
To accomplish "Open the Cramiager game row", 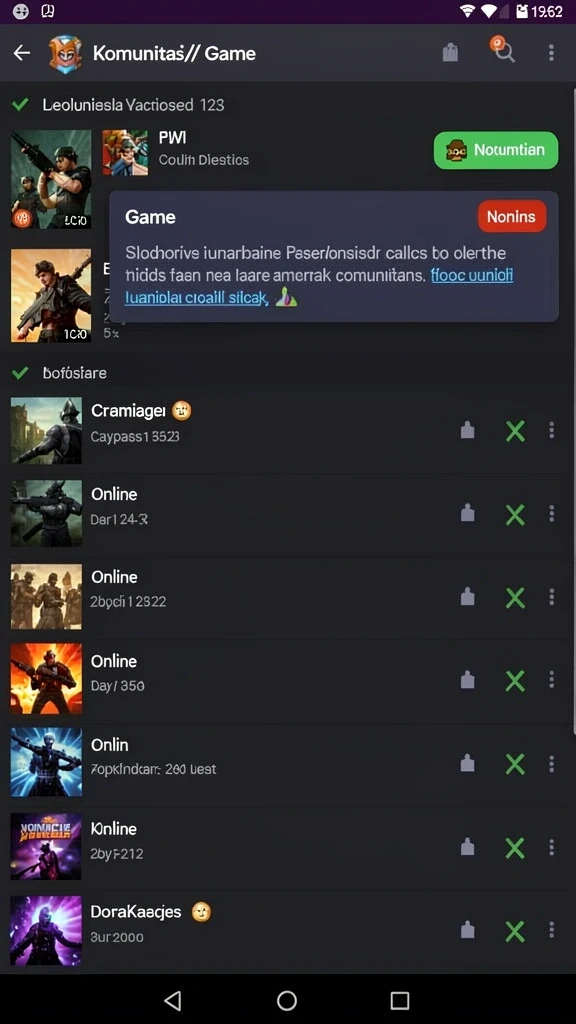I will pyautogui.click(x=287, y=430).
